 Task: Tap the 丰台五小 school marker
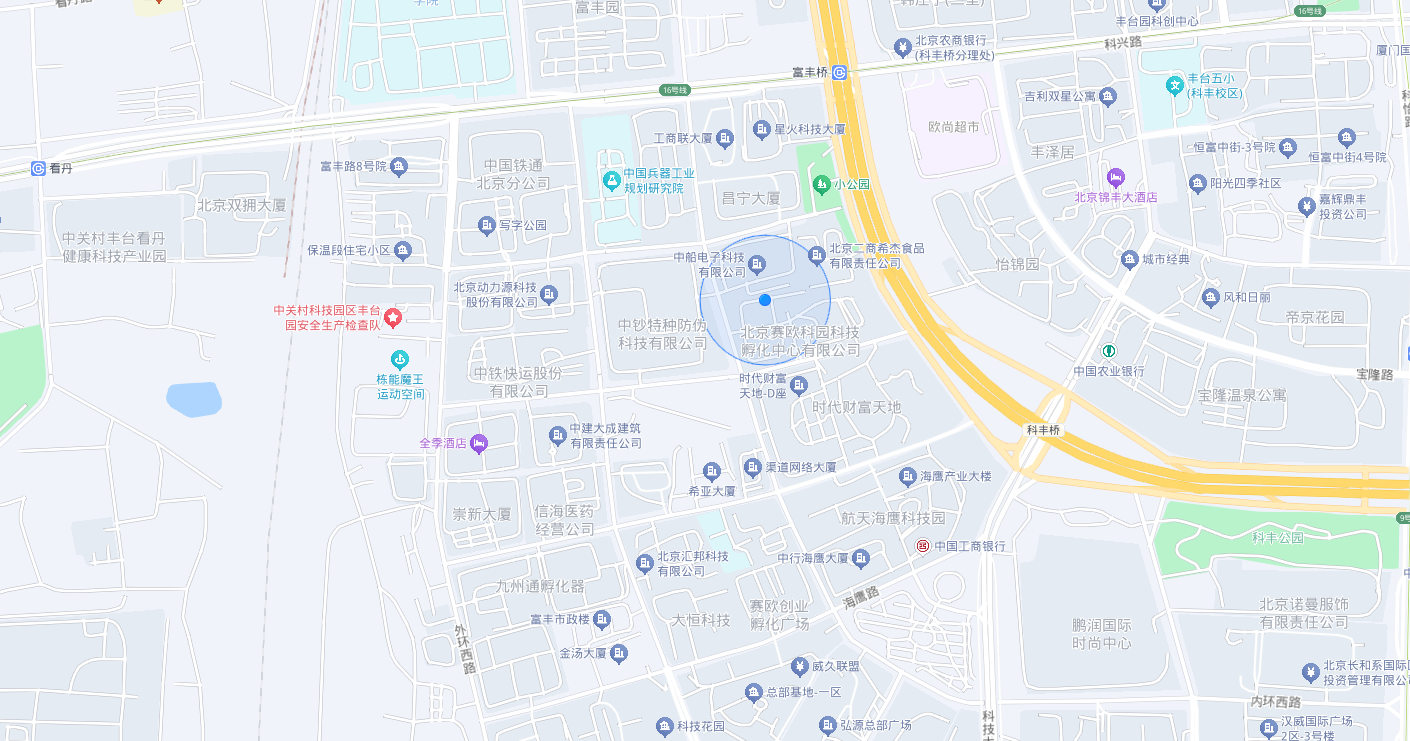point(1175,86)
